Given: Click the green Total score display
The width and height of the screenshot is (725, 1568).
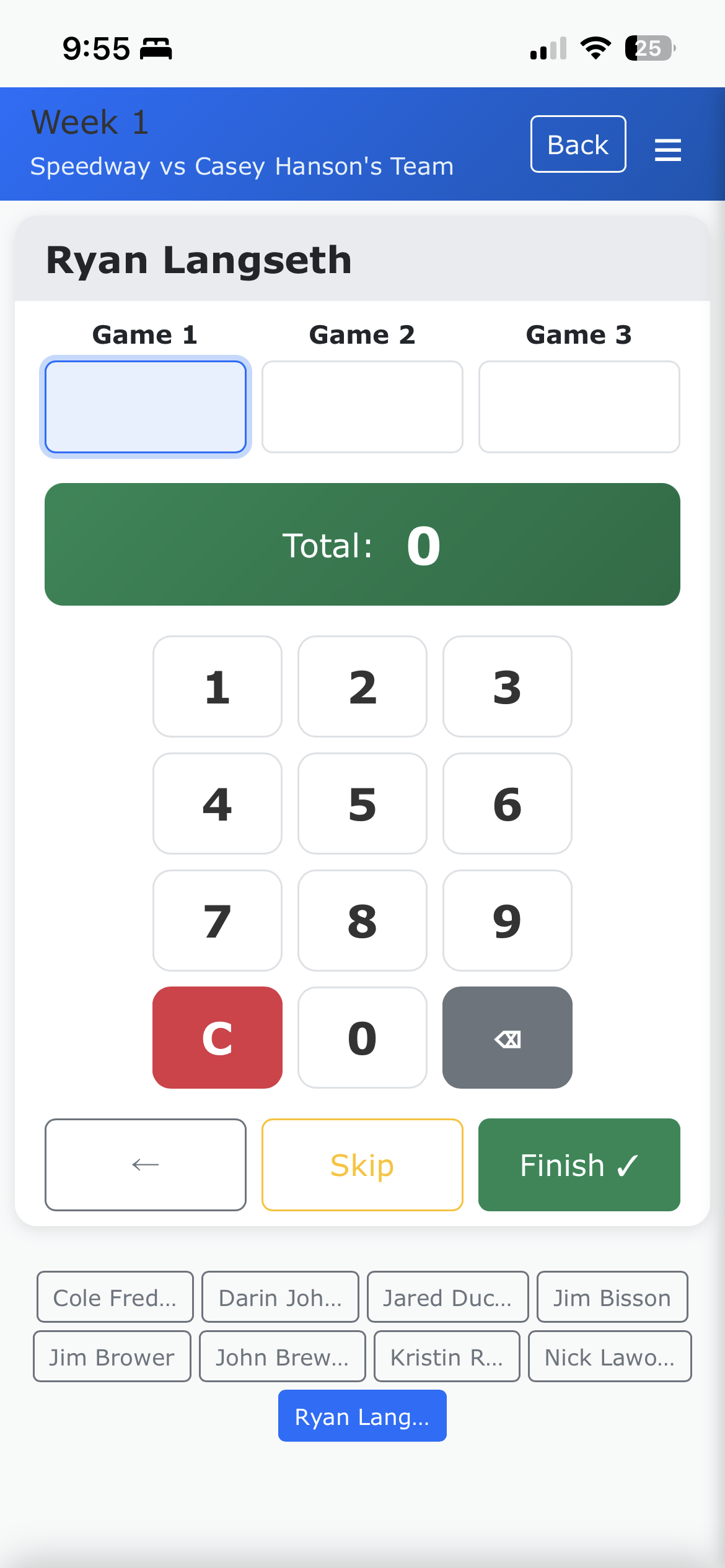Looking at the screenshot, I should click(x=362, y=544).
